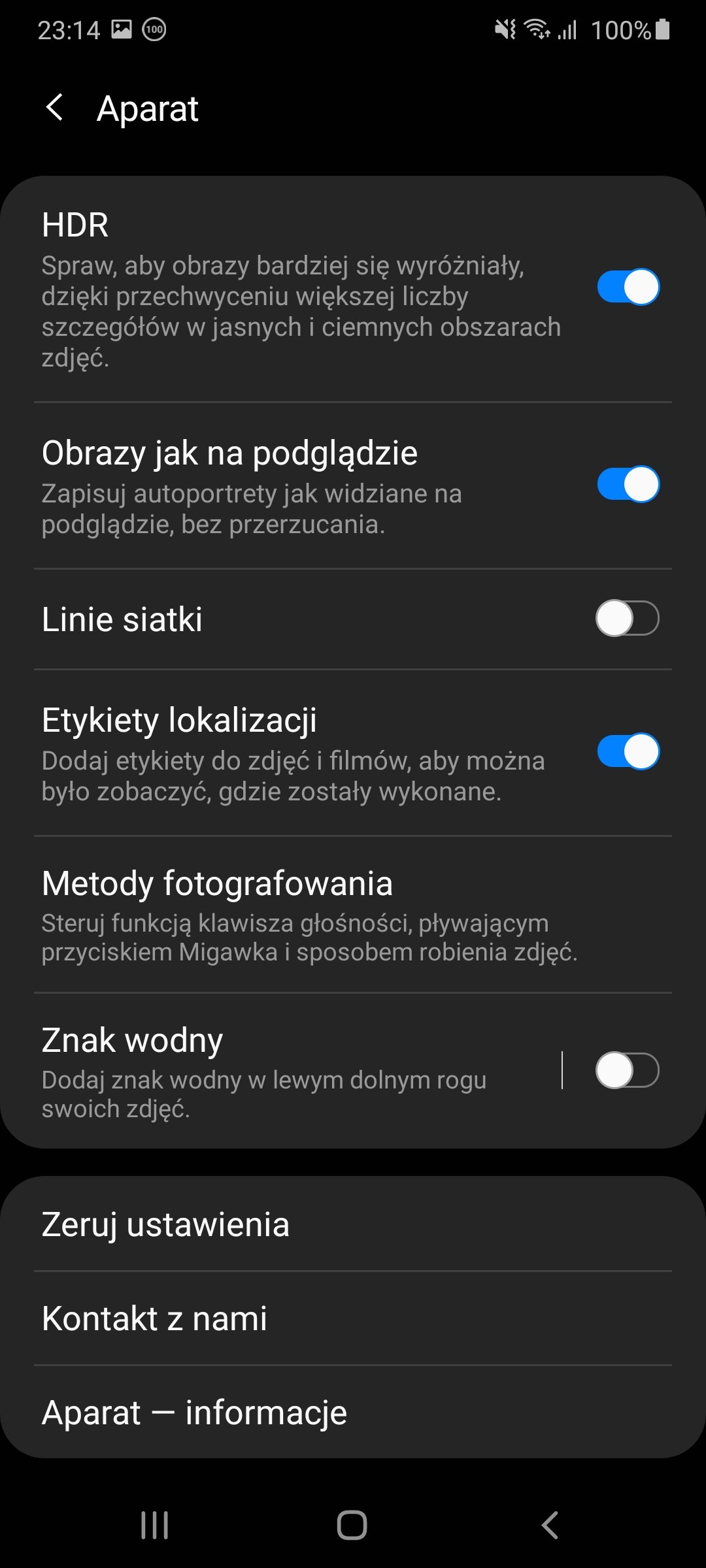Tap the system home button
Viewport: 706px width, 1568px height.
(352, 1526)
